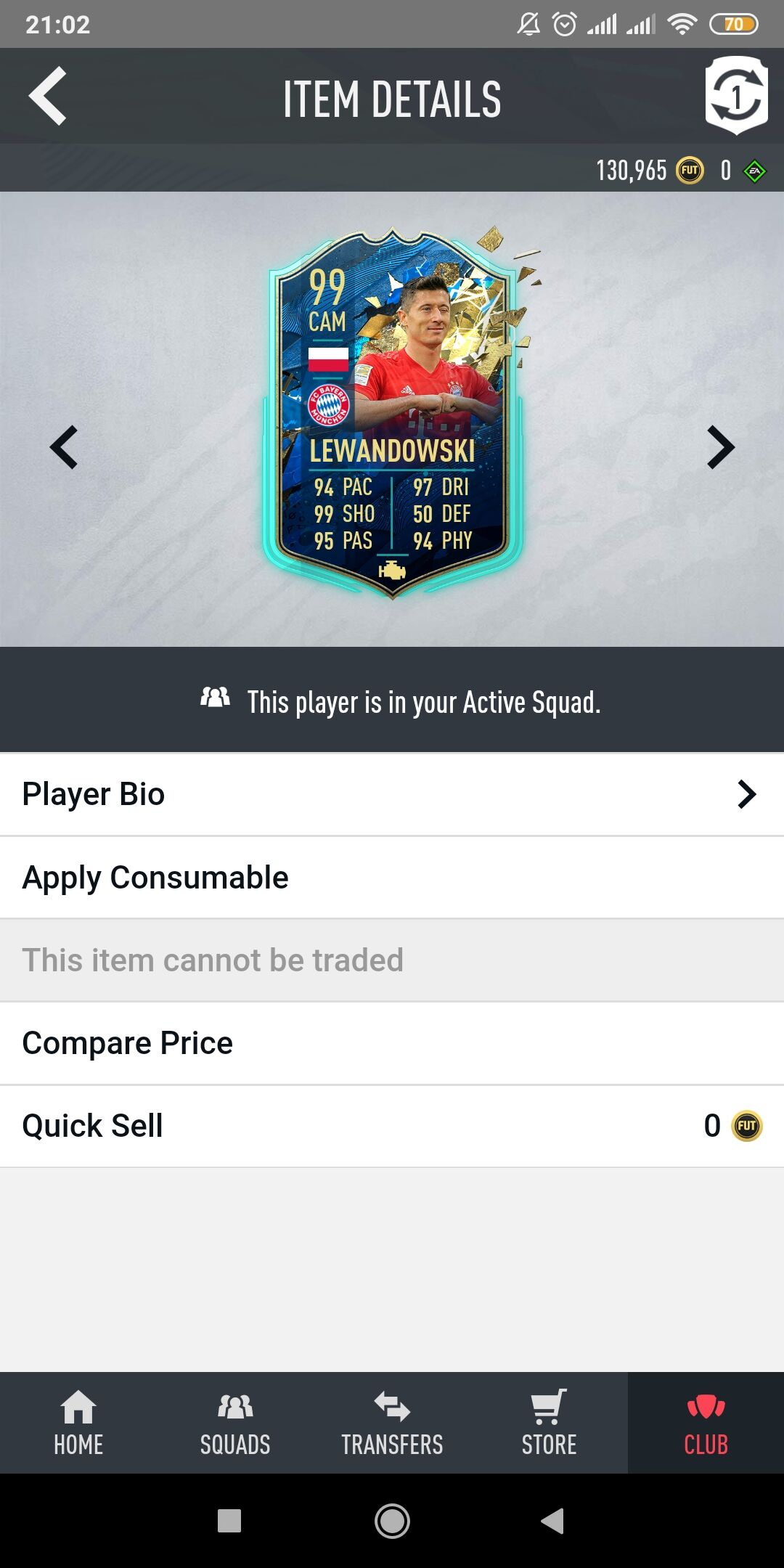Show the previous player item
The height and width of the screenshot is (1568, 784).
64,447
